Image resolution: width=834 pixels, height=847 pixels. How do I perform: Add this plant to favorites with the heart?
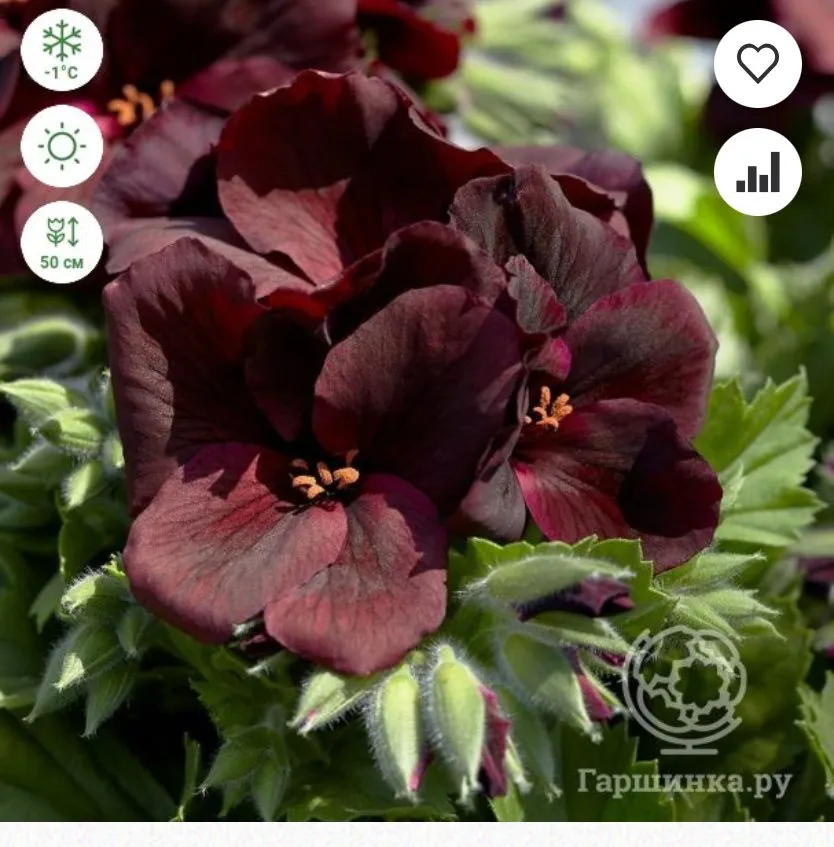[757, 64]
